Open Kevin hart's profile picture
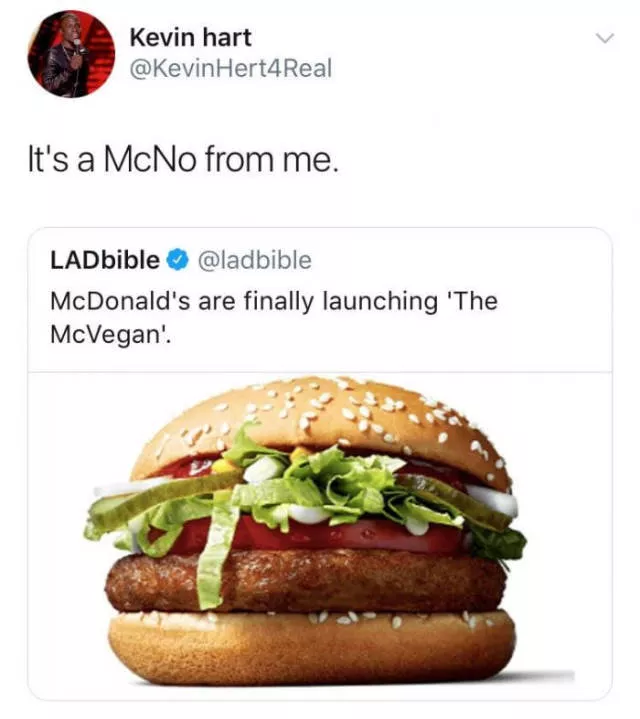Viewport: 640px width, 719px height. [x=72, y=54]
